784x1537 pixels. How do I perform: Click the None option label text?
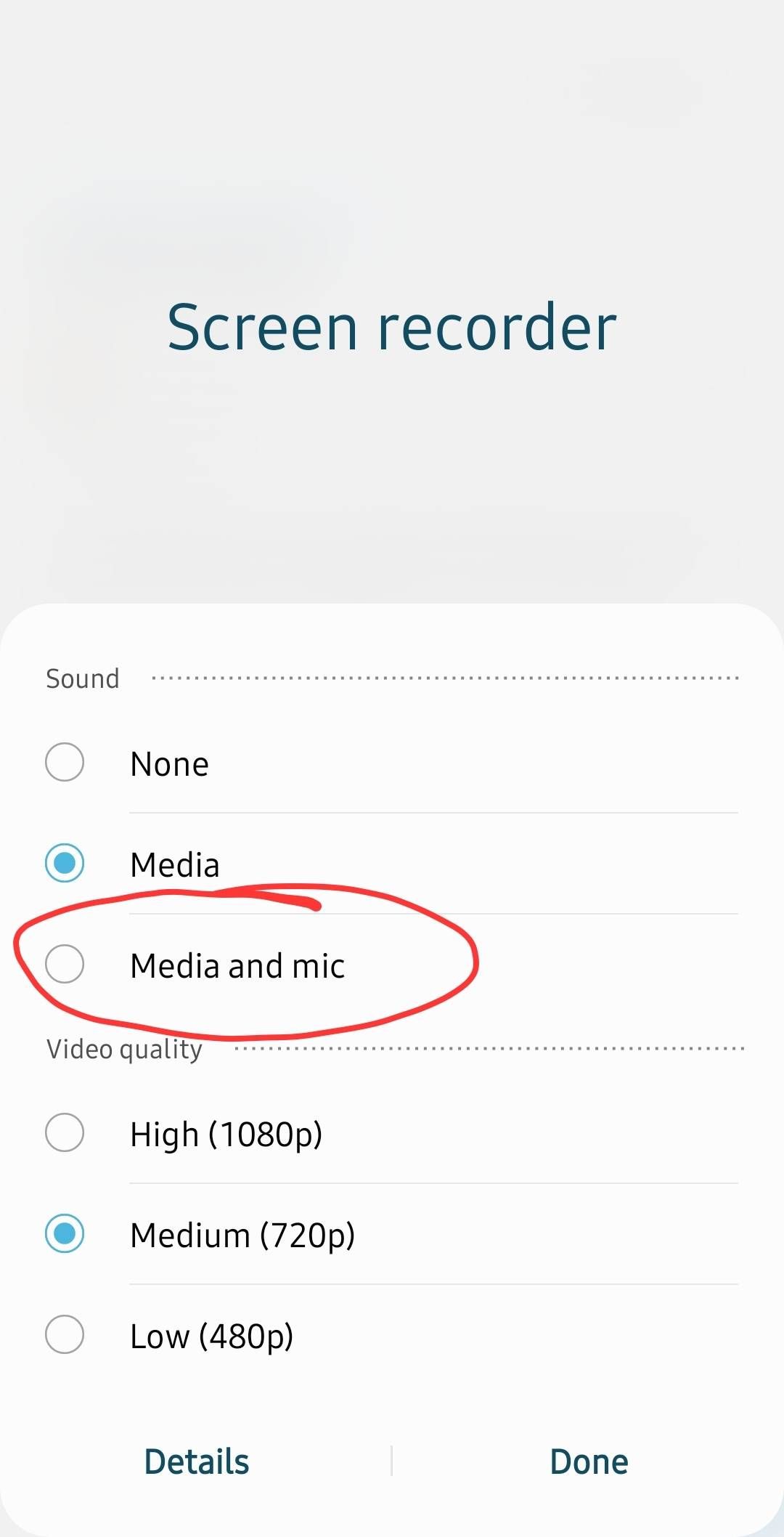click(168, 762)
